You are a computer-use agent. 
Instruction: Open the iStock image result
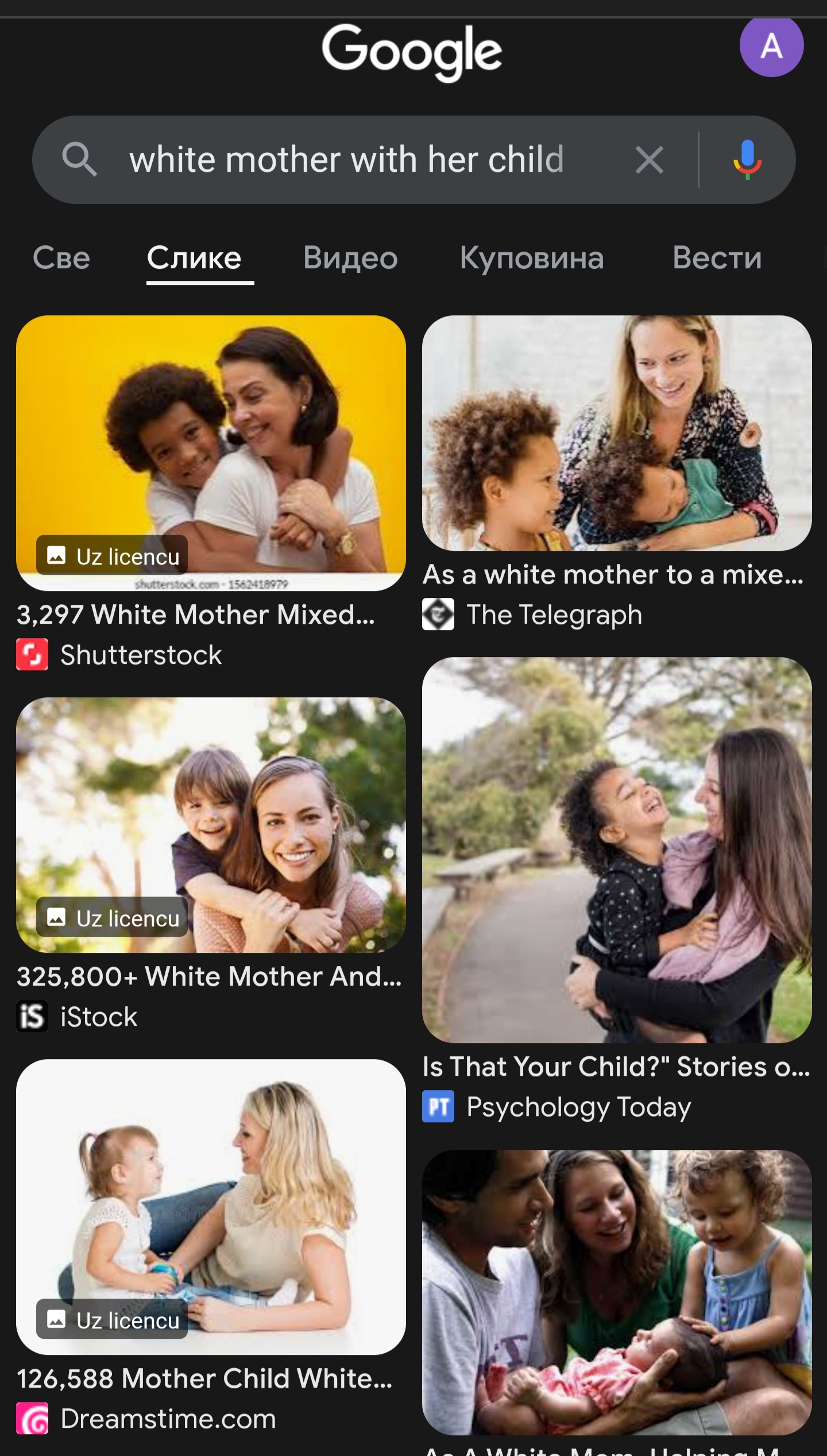point(211,825)
